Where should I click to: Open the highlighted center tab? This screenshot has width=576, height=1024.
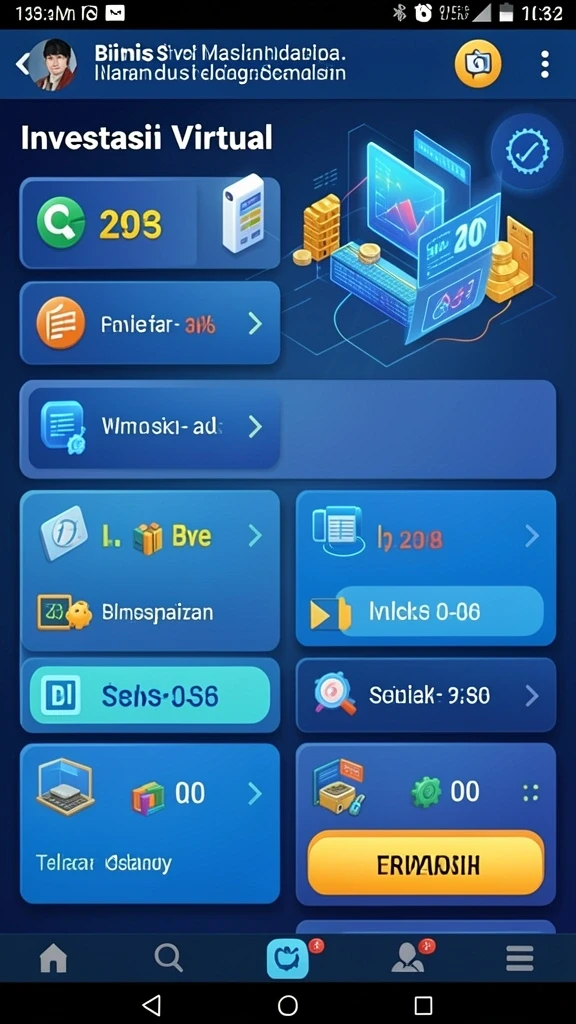[x=287, y=959]
